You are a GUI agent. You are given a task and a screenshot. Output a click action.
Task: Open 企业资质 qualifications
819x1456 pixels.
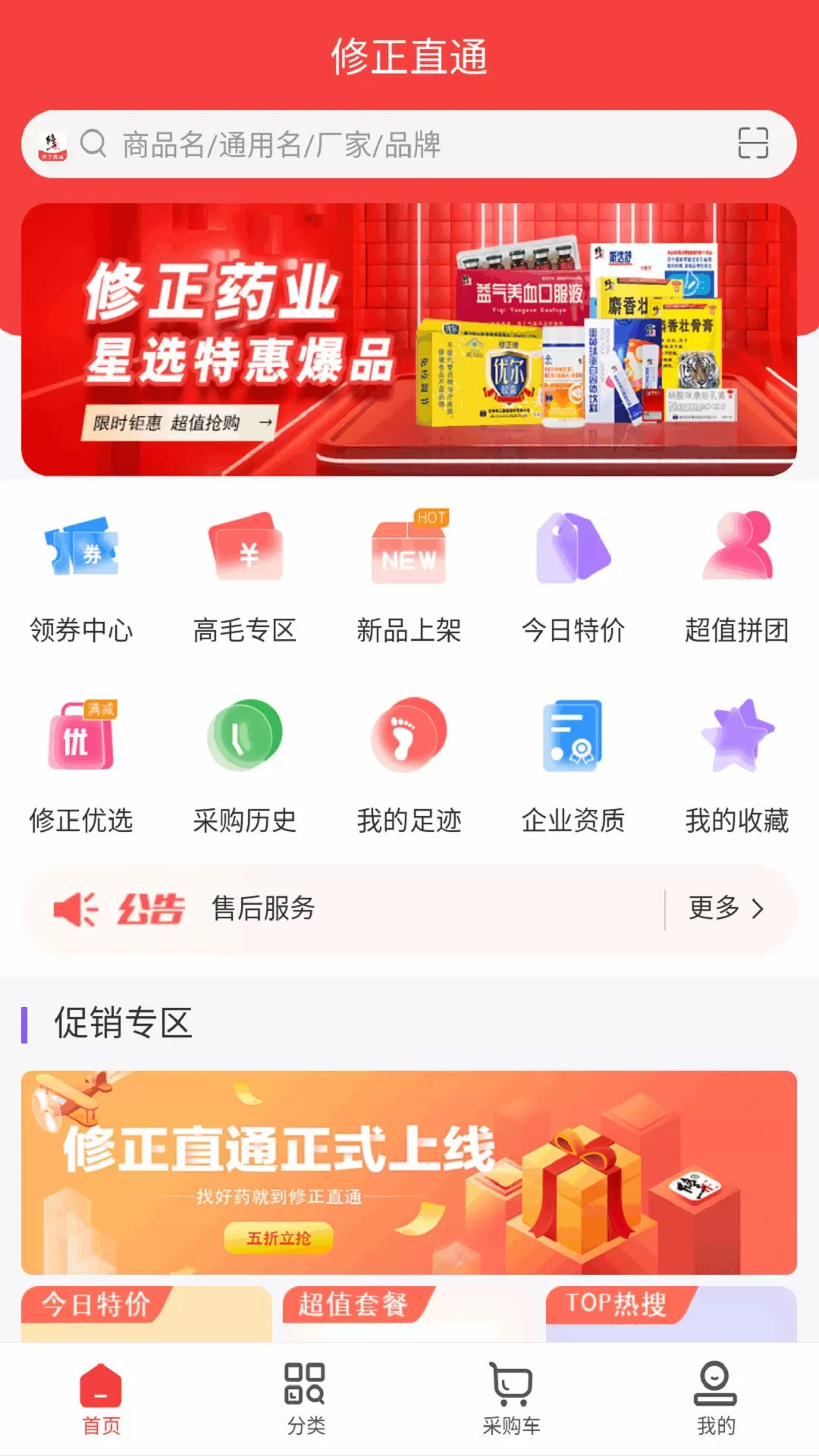coord(573,767)
